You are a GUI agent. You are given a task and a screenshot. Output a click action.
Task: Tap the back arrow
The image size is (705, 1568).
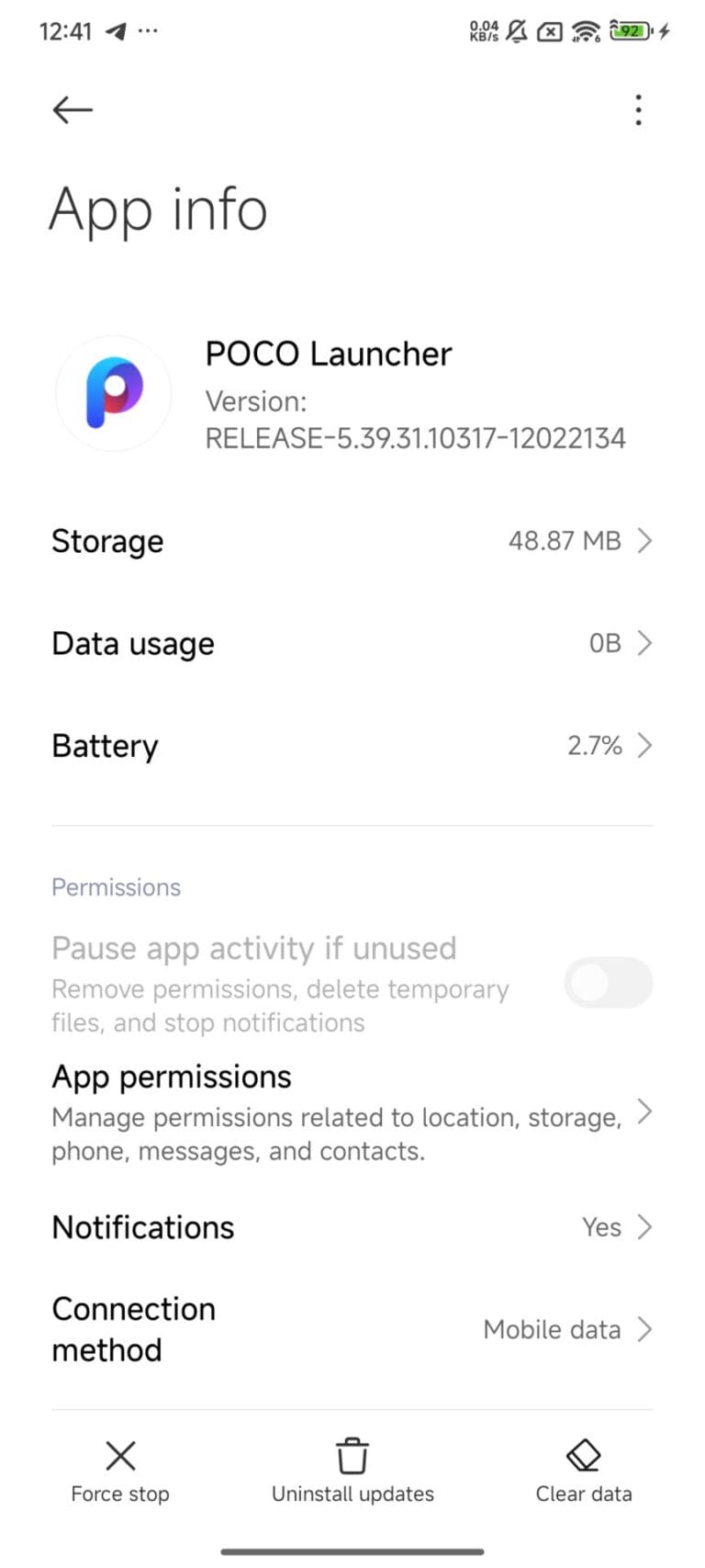click(x=72, y=109)
